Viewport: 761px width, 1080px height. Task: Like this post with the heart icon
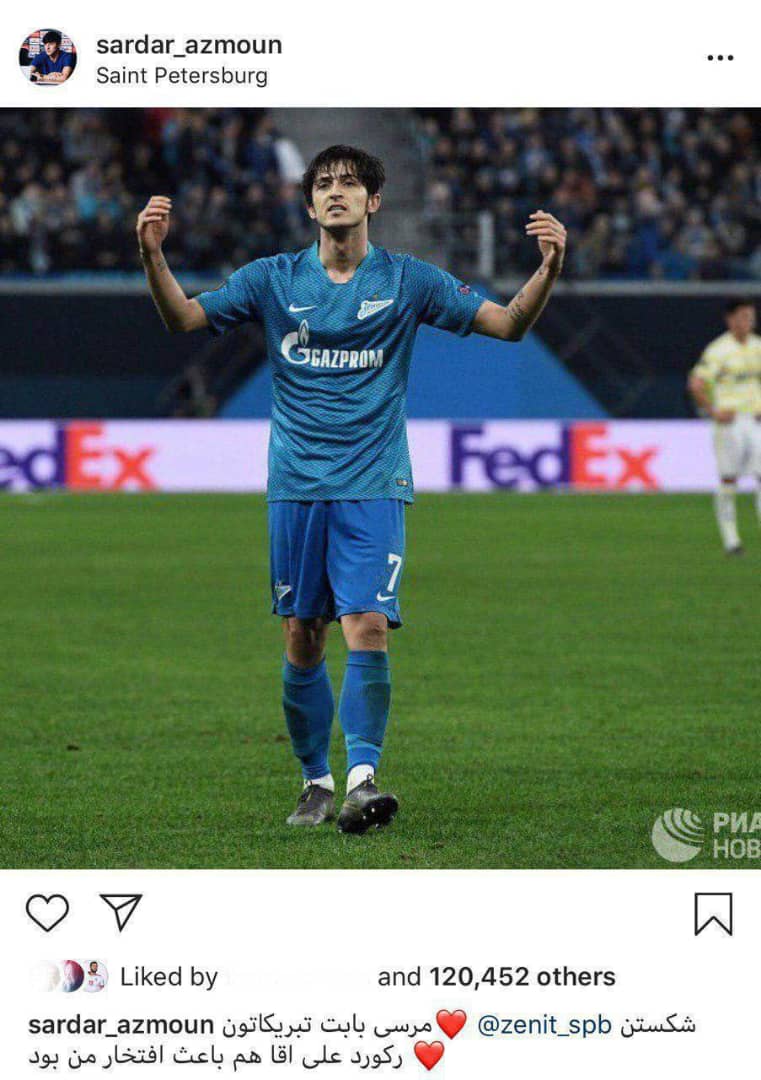coord(47,913)
